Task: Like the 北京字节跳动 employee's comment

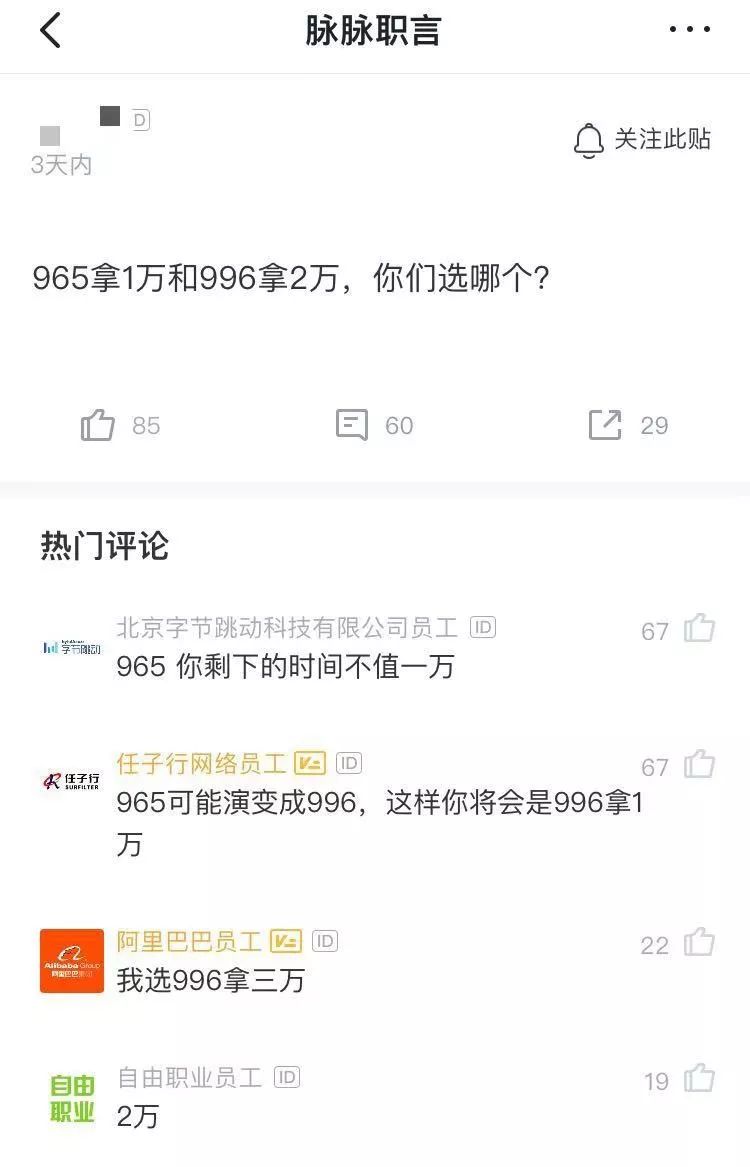Action: [x=700, y=629]
